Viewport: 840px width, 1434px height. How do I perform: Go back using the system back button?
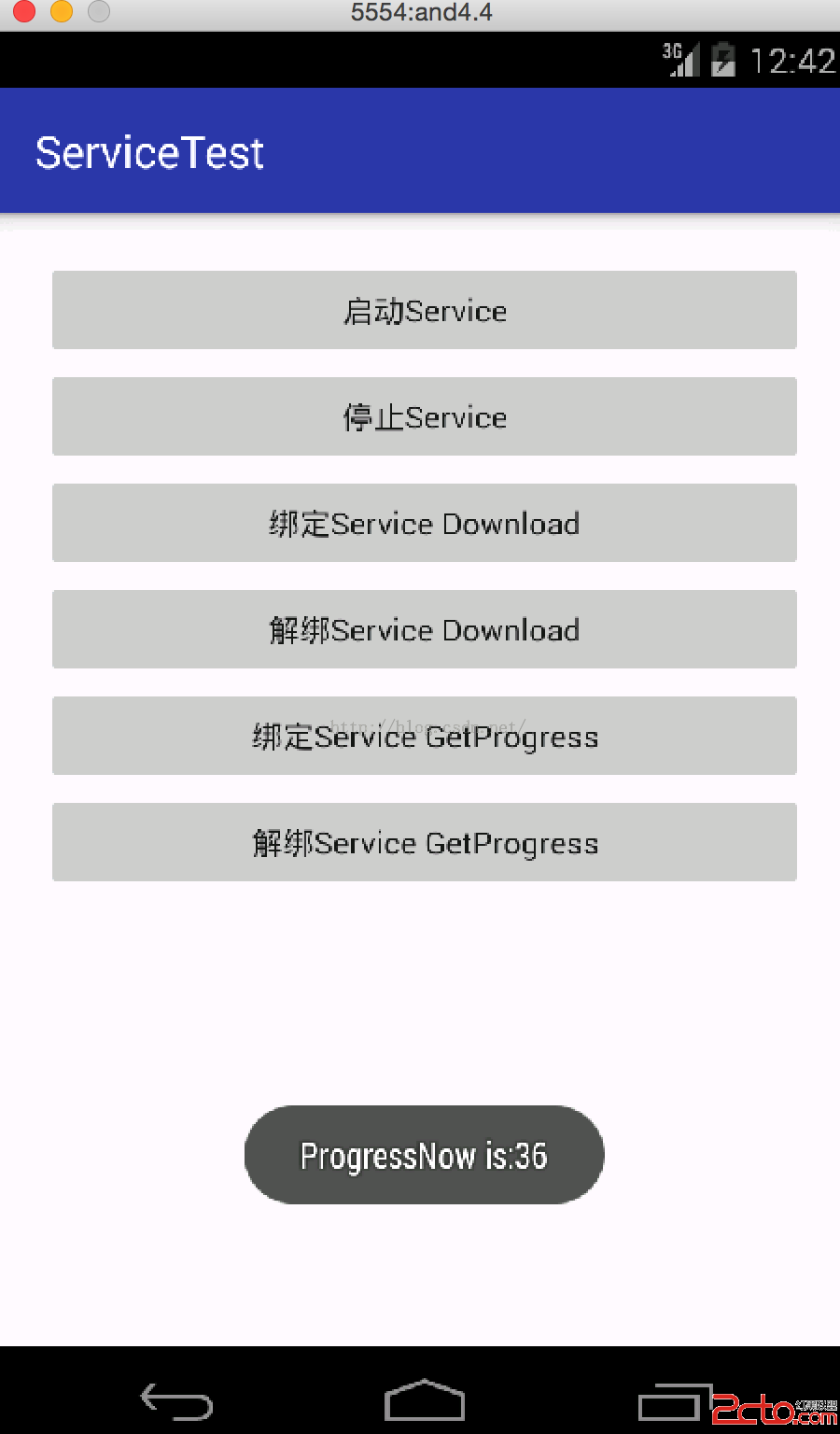[x=176, y=1400]
